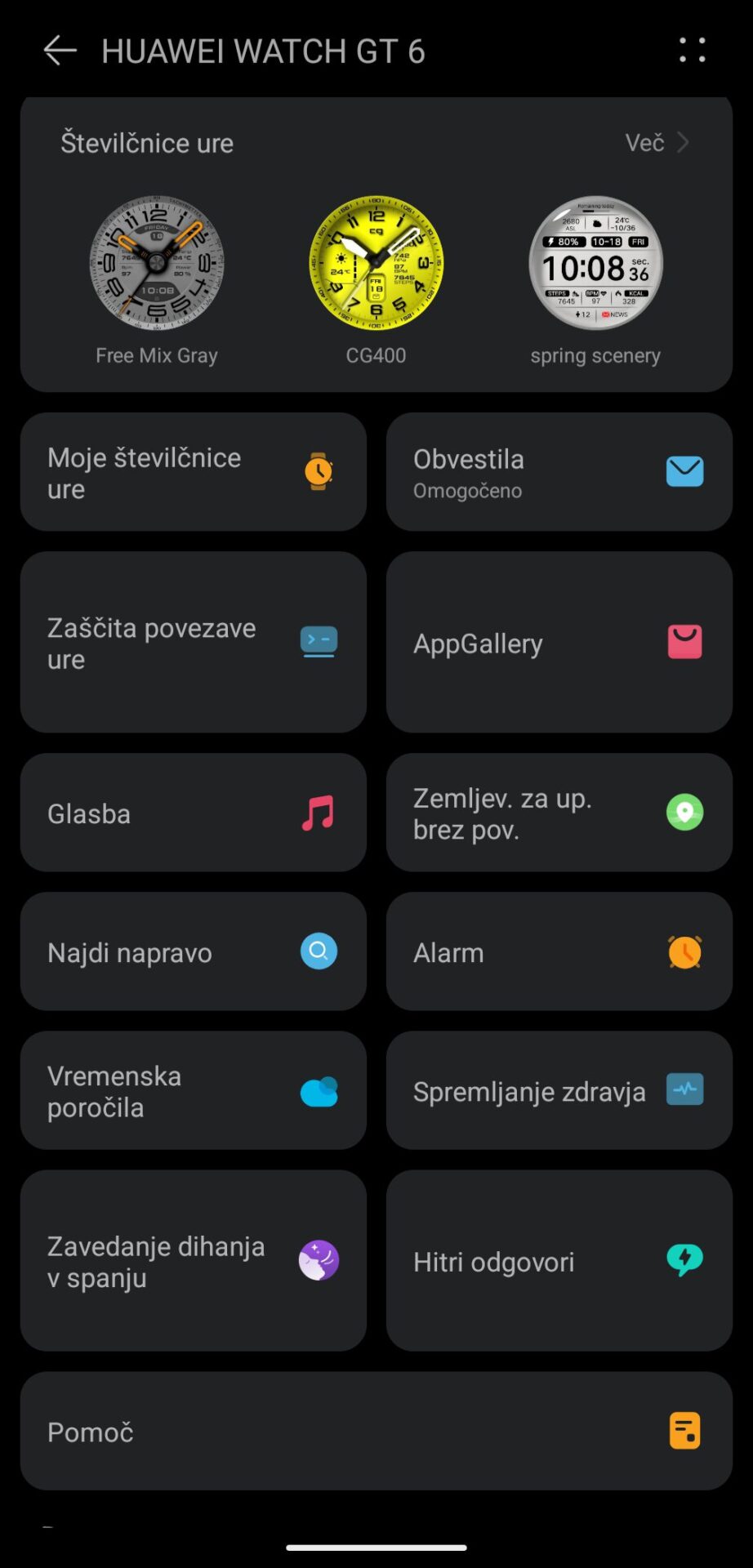Select the spring scenery watch face
This screenshot has width=753, height=1568.
[595, 263]
